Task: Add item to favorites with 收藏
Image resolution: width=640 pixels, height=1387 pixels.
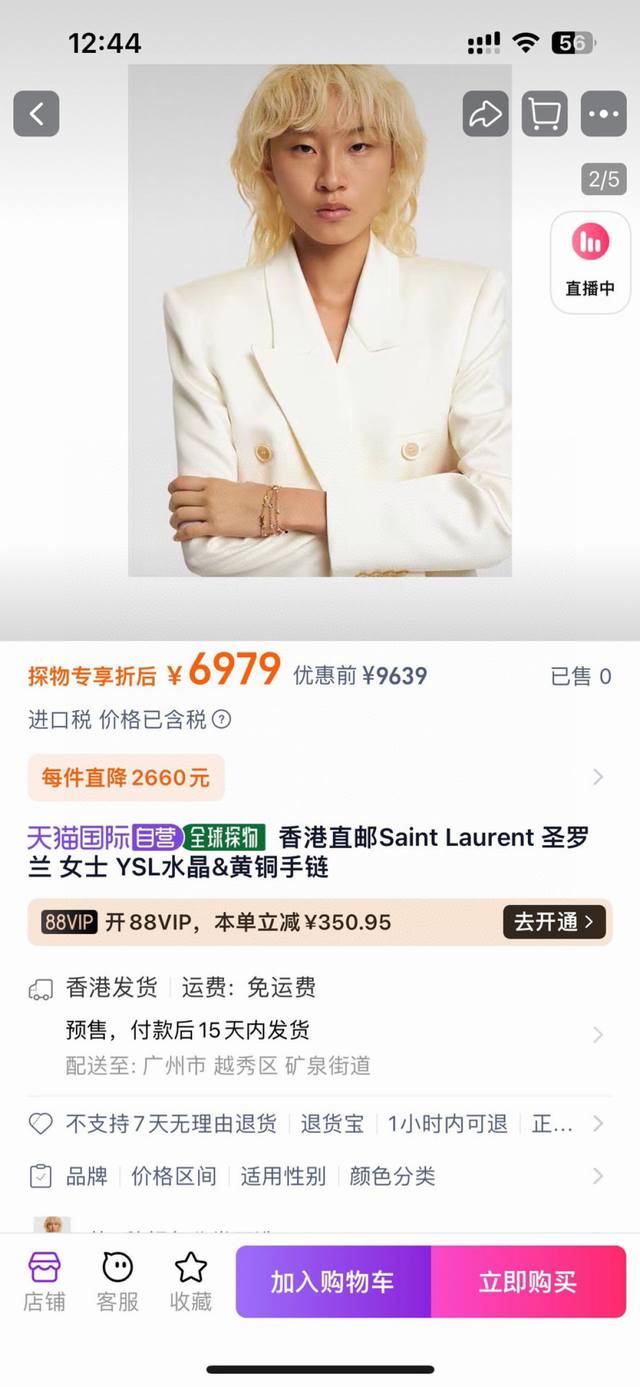Action: tap(190, 1281)
